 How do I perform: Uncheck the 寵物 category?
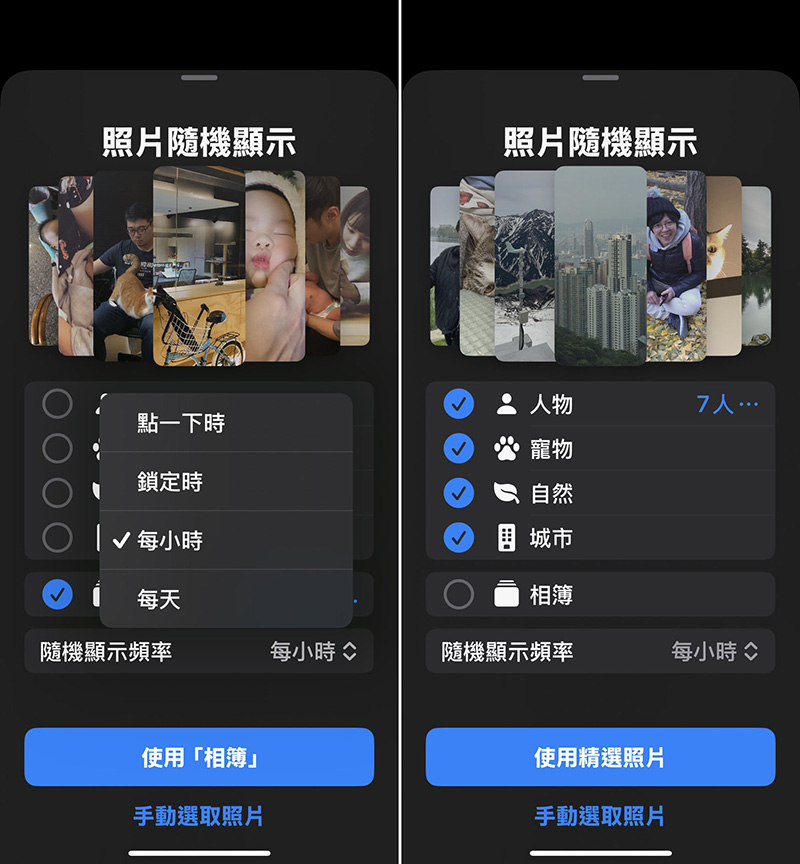click(459, 449)
